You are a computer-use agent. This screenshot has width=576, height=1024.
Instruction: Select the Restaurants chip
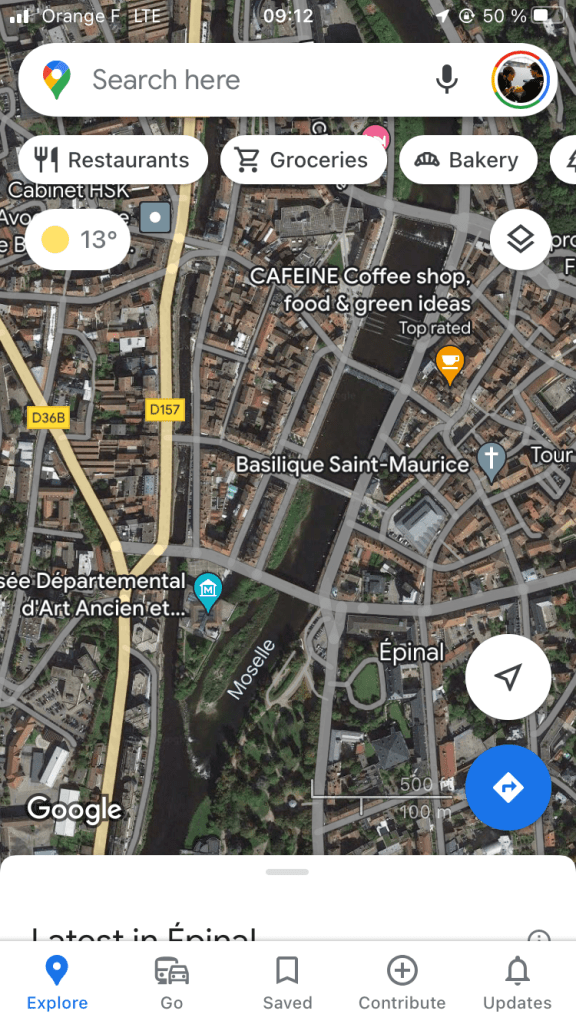tap(113, 160)
